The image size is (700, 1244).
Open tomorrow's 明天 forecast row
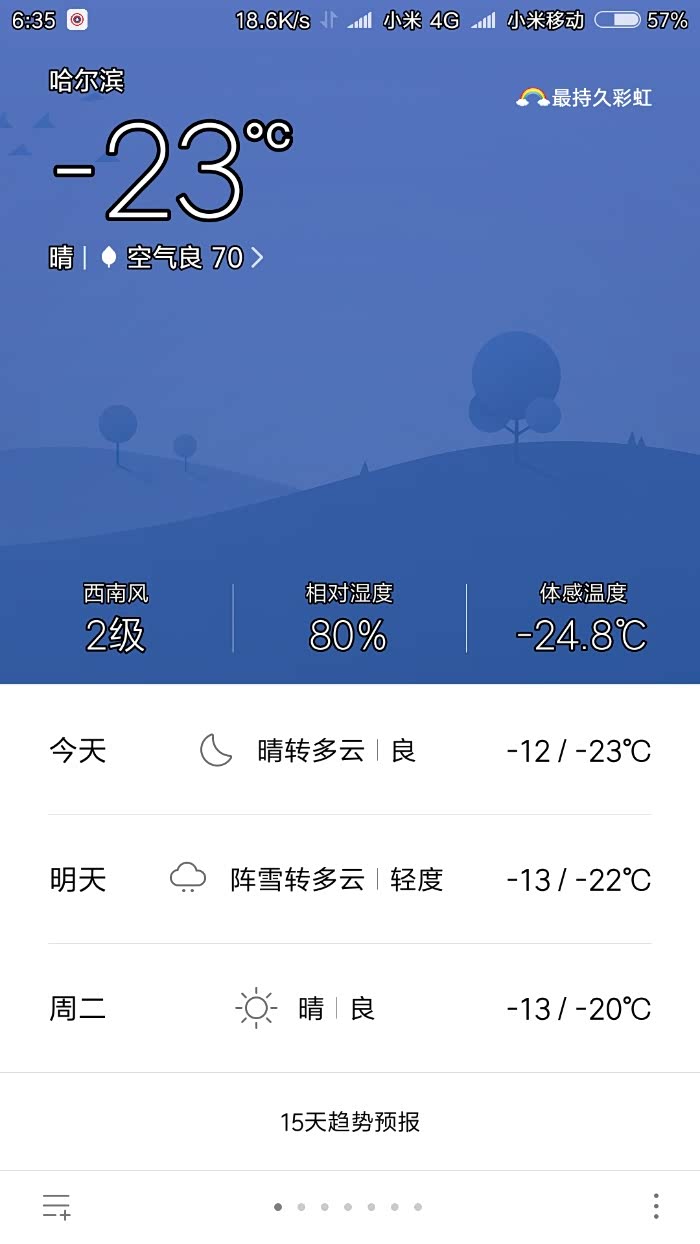[x=350, y=880]
